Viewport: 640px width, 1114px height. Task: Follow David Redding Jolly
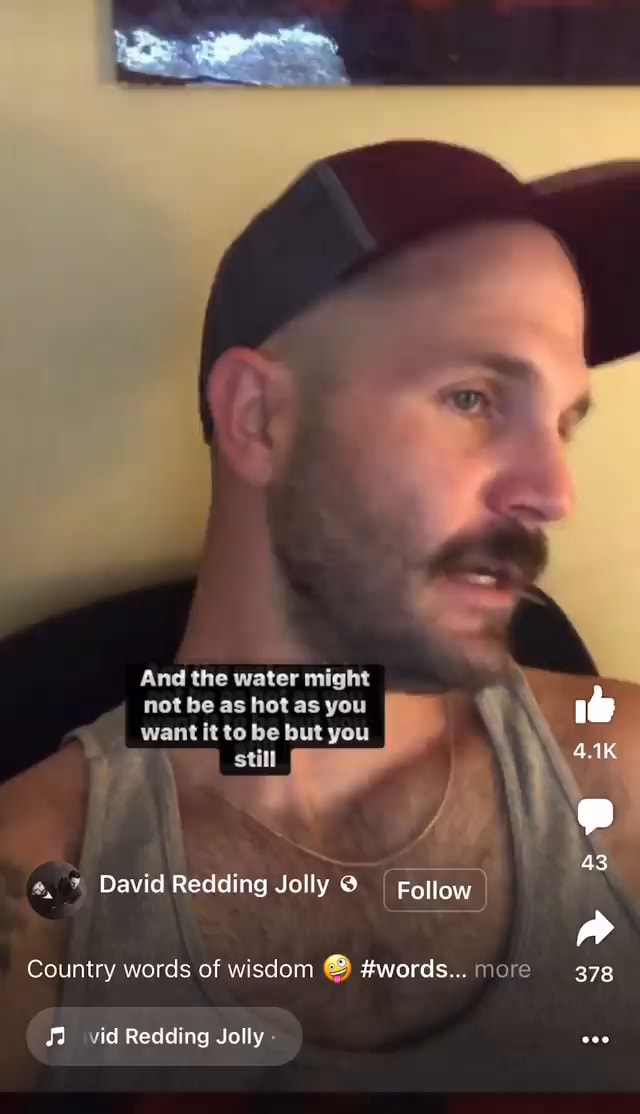[434, 890]
